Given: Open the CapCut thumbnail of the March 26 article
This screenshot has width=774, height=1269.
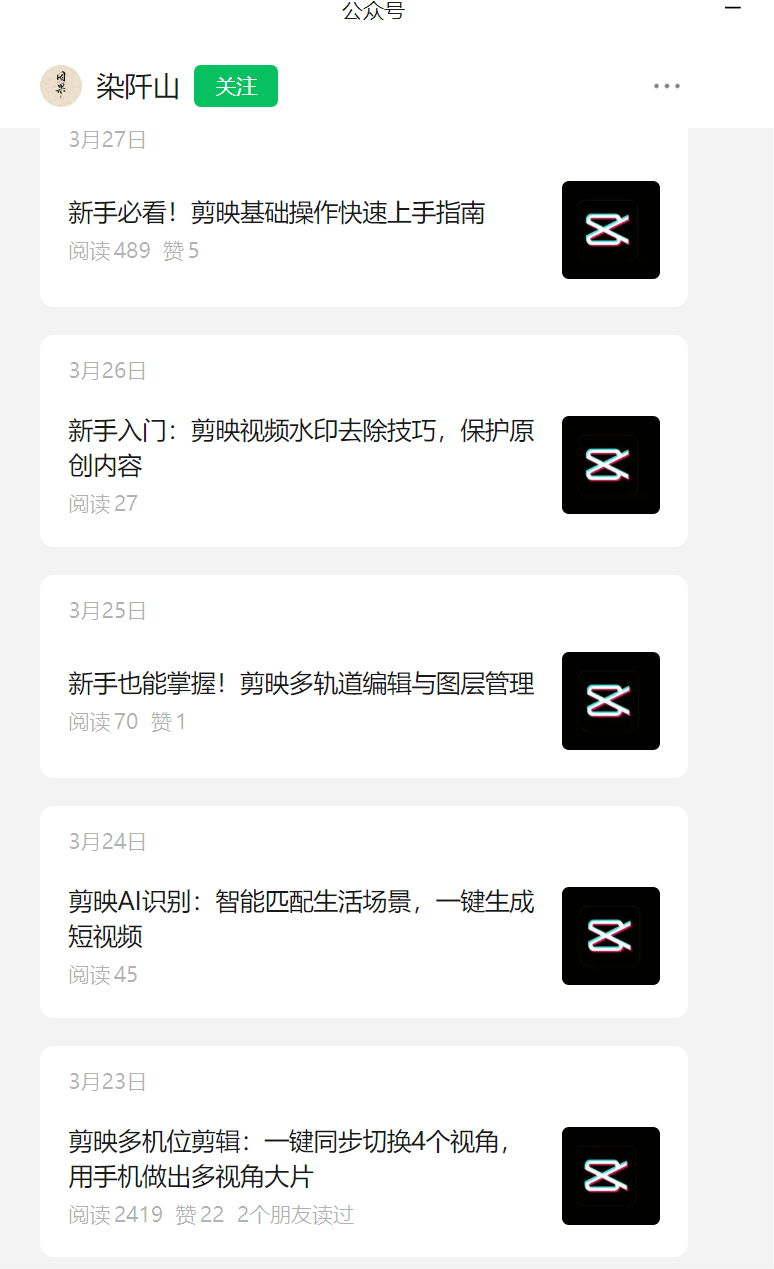Looking at the screenshot, I should tap(610, 466).
